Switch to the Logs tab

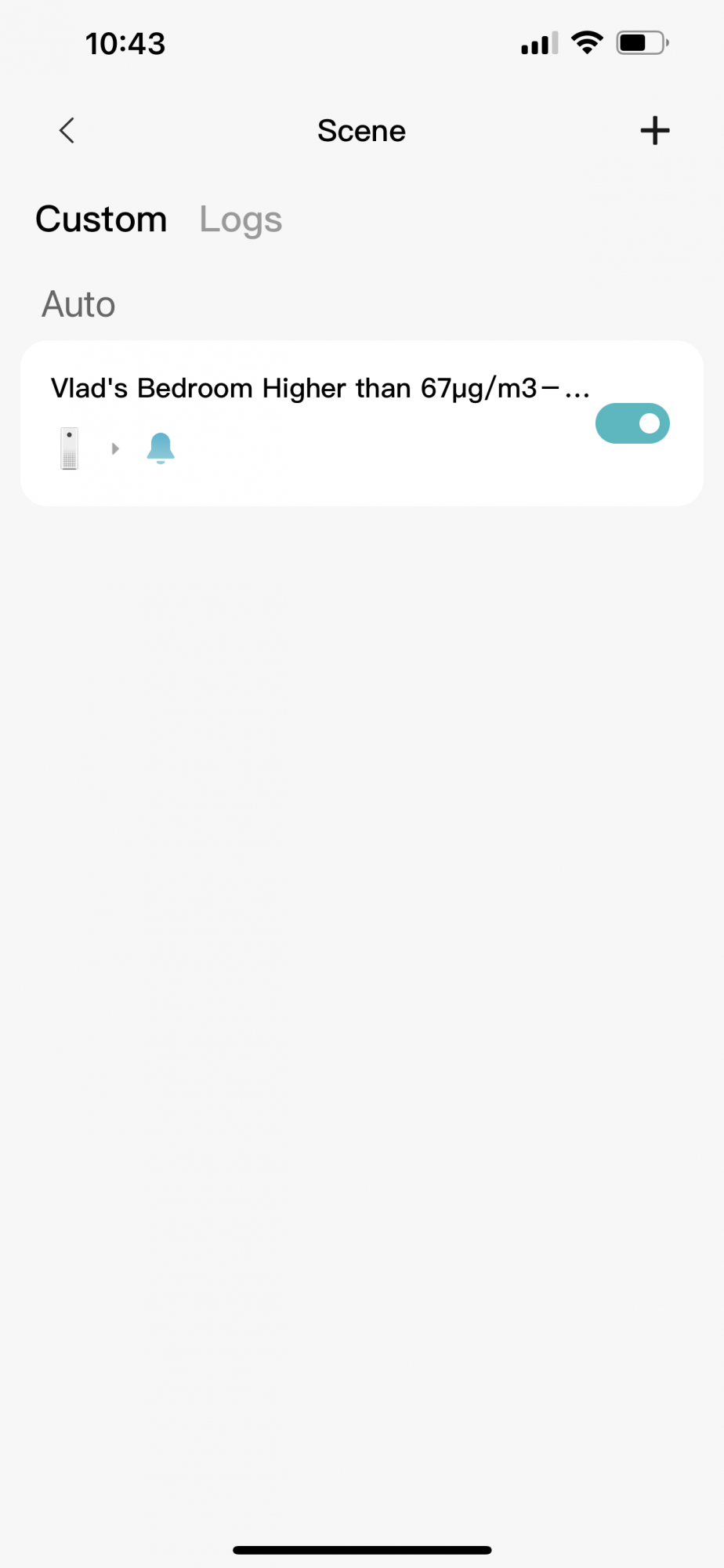click(241, 220)
